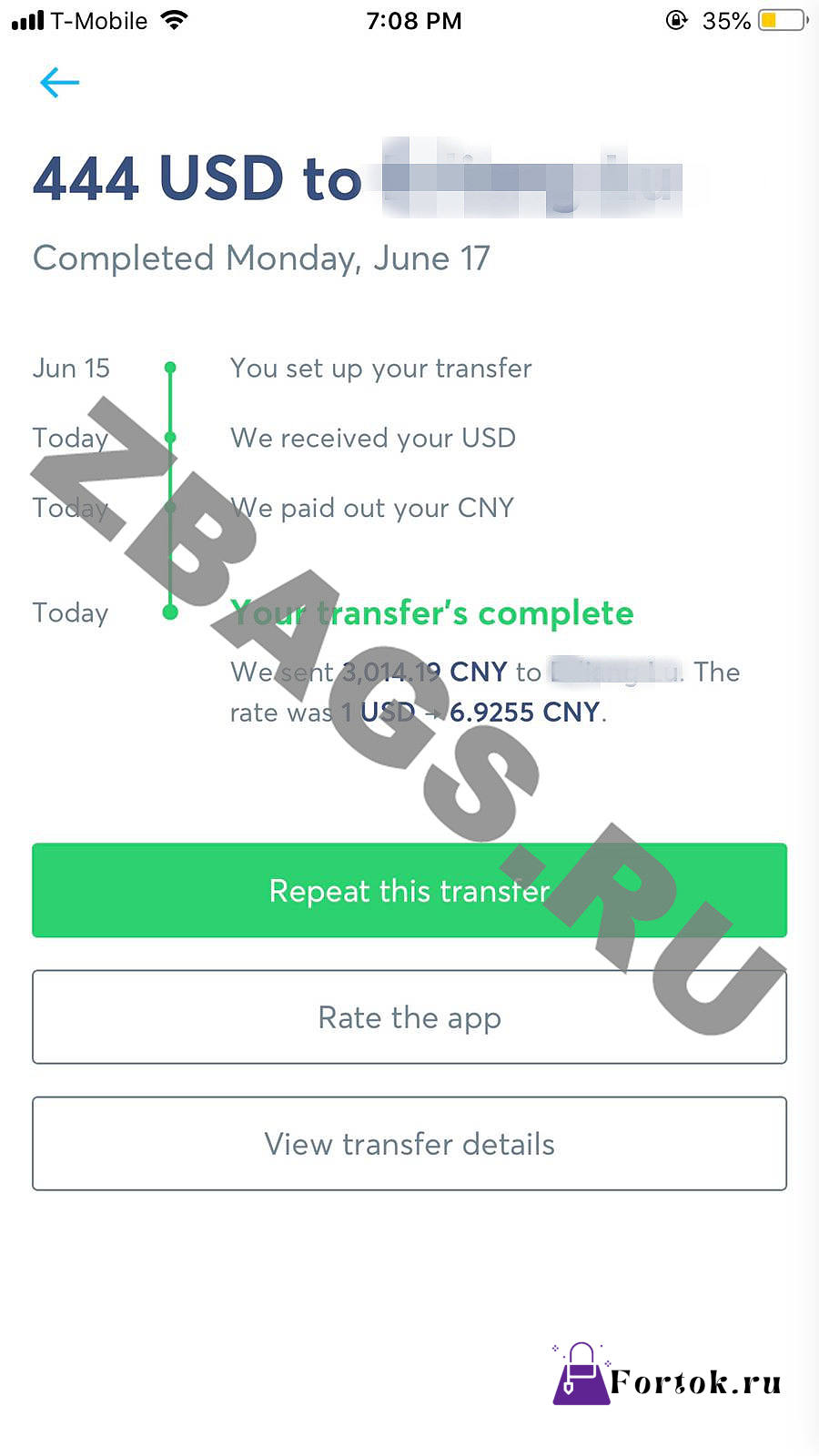Image resolution: width=819 pixels, height=1456 pixels.
Task: View transfer details
Action: click(x=409, y=1143)
